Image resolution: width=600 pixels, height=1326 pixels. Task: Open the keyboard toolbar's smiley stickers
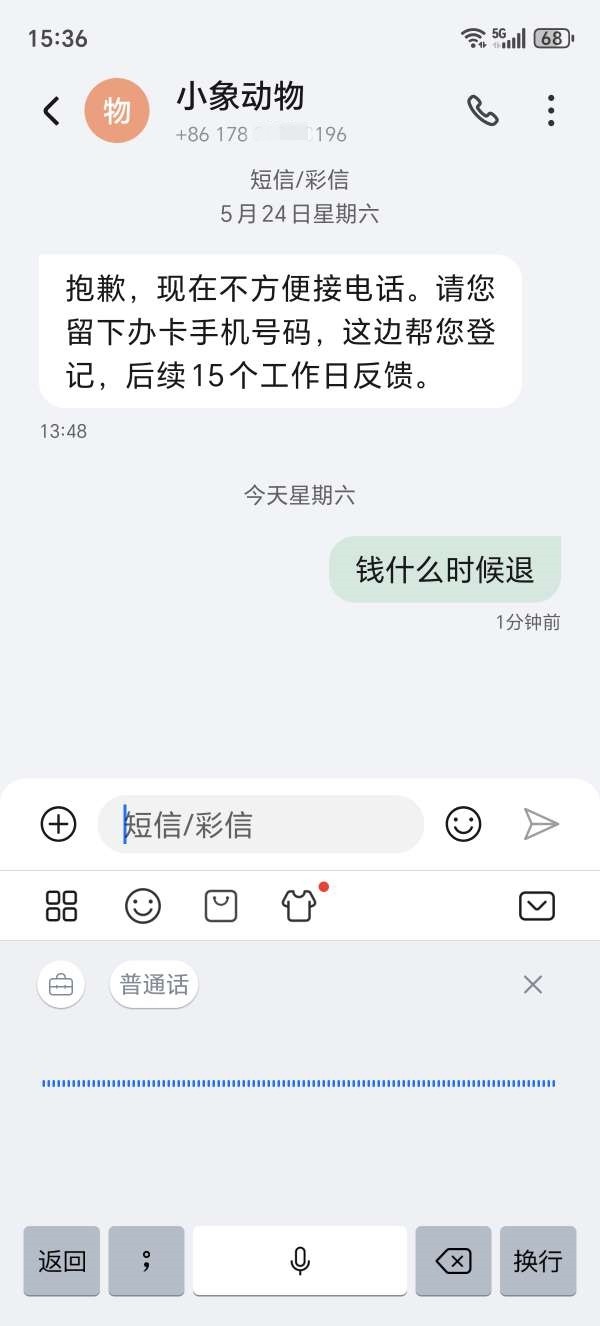tap(143, 906)
